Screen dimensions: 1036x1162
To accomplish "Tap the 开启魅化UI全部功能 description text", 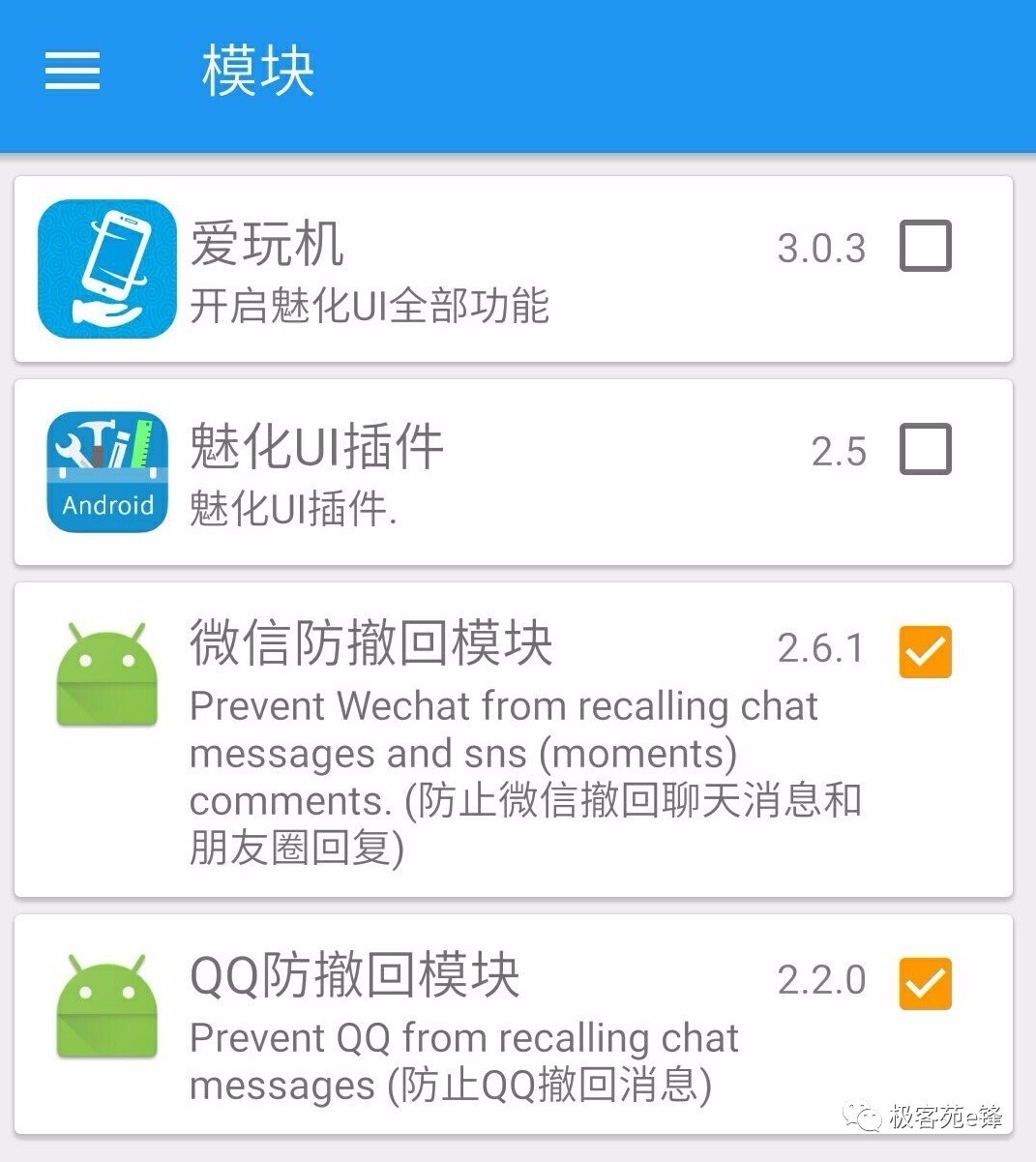I will pos(369,306).
